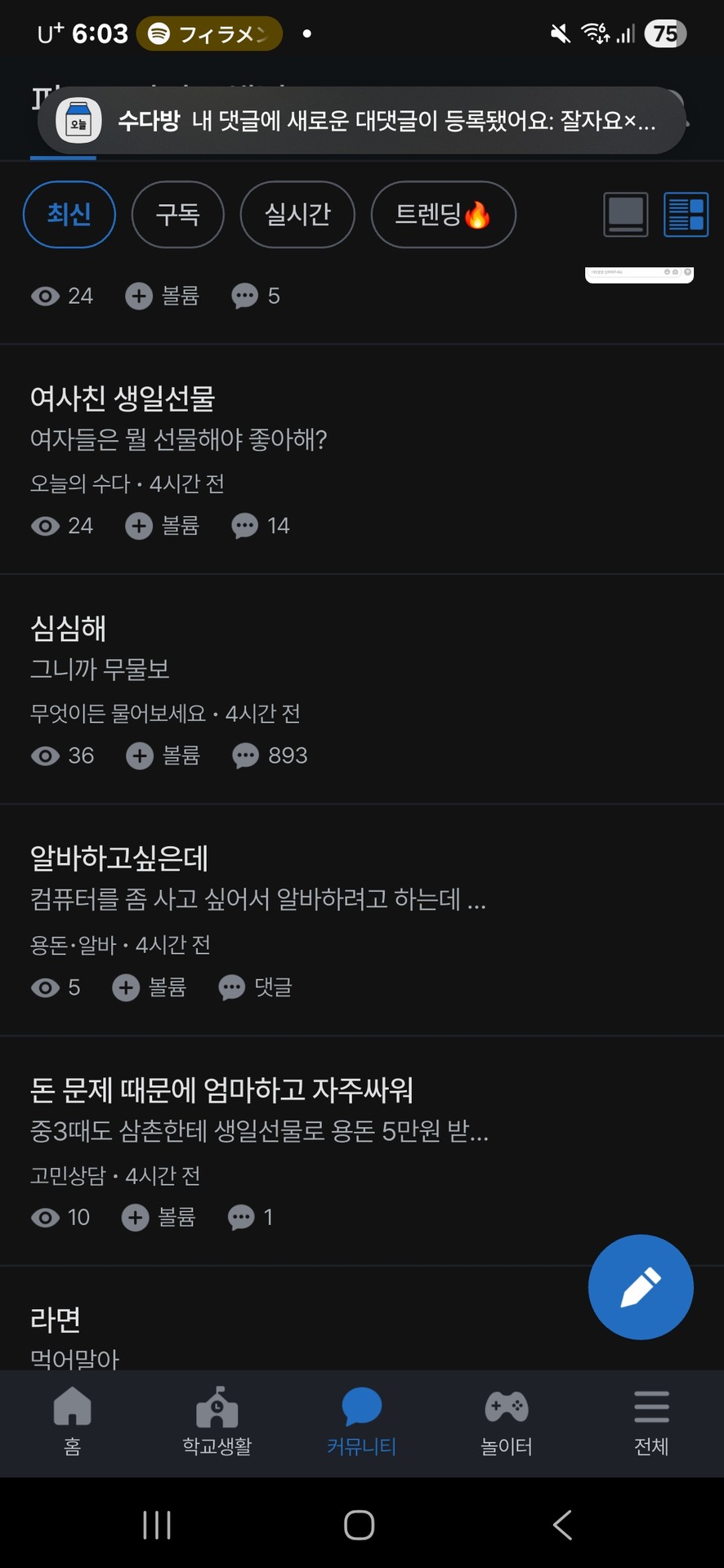The image size is (724, 1568).
Task: Open the 심심해 post
Action: pyautogui.click(x=69, y=628)
